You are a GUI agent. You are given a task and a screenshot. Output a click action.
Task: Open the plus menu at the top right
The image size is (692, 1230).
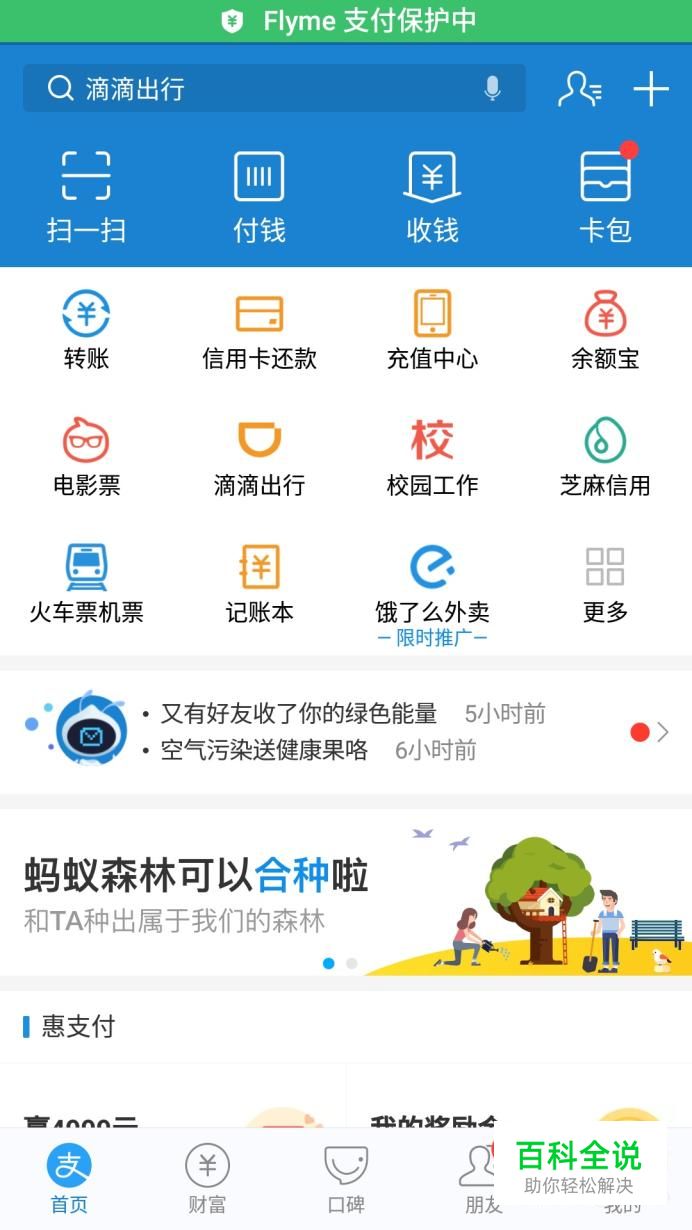[651, 89]
